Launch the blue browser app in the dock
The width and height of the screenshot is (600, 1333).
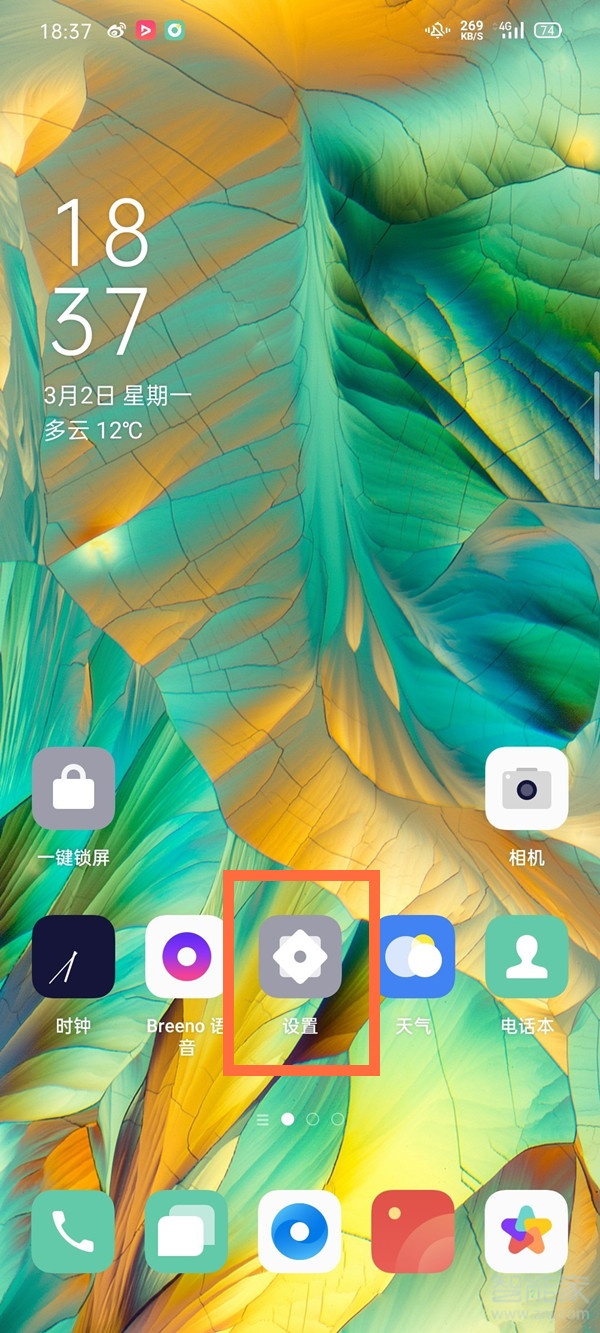300,1231
